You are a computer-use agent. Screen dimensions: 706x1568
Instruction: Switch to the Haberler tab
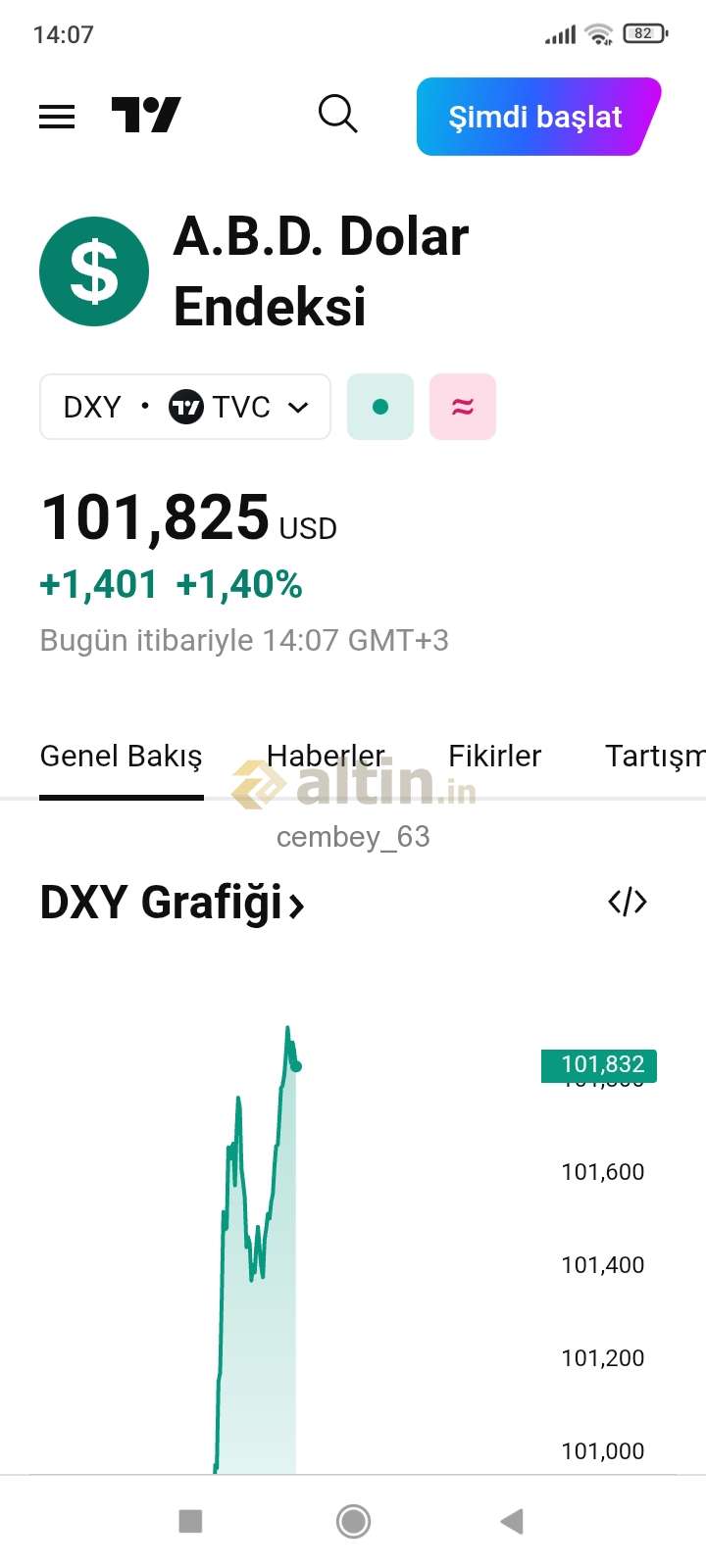pos(326,756)
